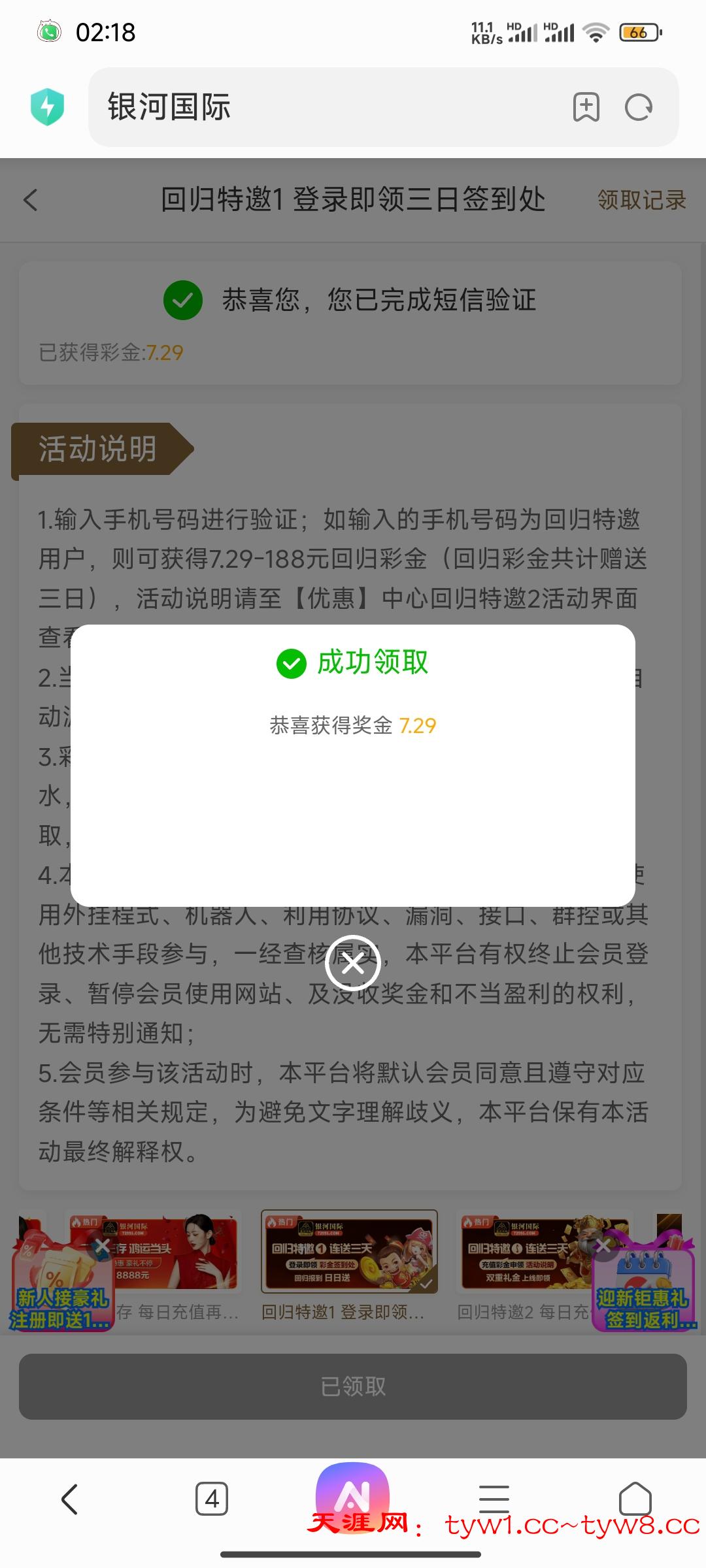Open the browser tab switcher showing 4
The width and height of the screenshot is (706, 1568).
tap(212, 1499)
